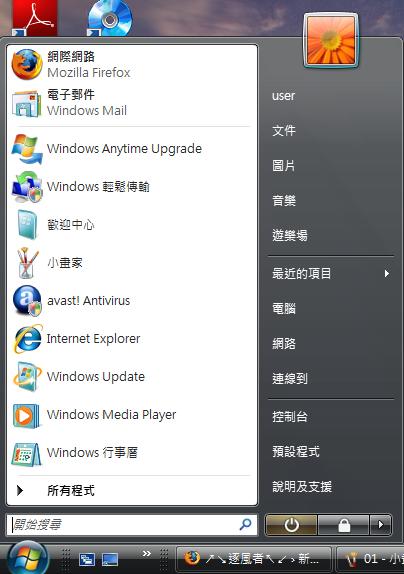The height and width of the screenshot is (574, 404).
Task: Tap the power button
Action: [291, 525]
